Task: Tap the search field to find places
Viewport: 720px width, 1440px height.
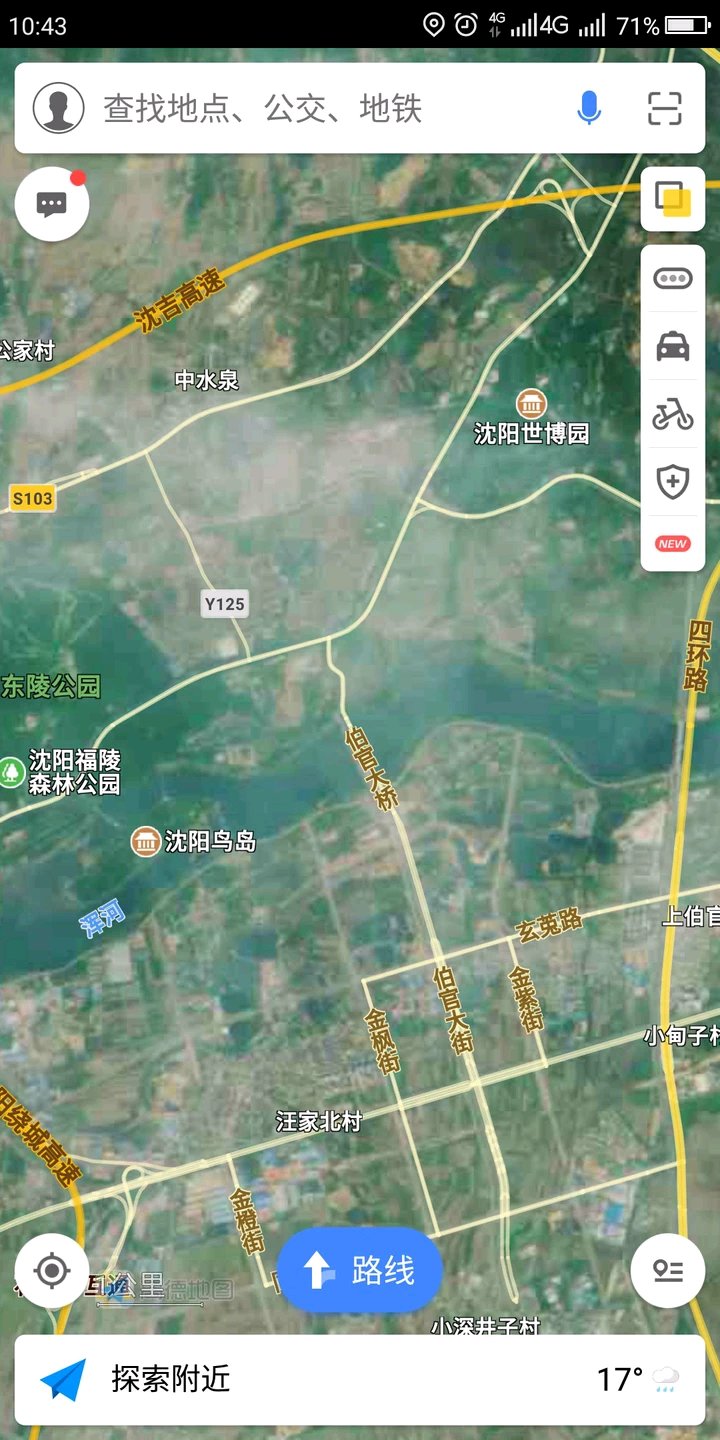Action: pyautogui.click(x=330, y=108)
